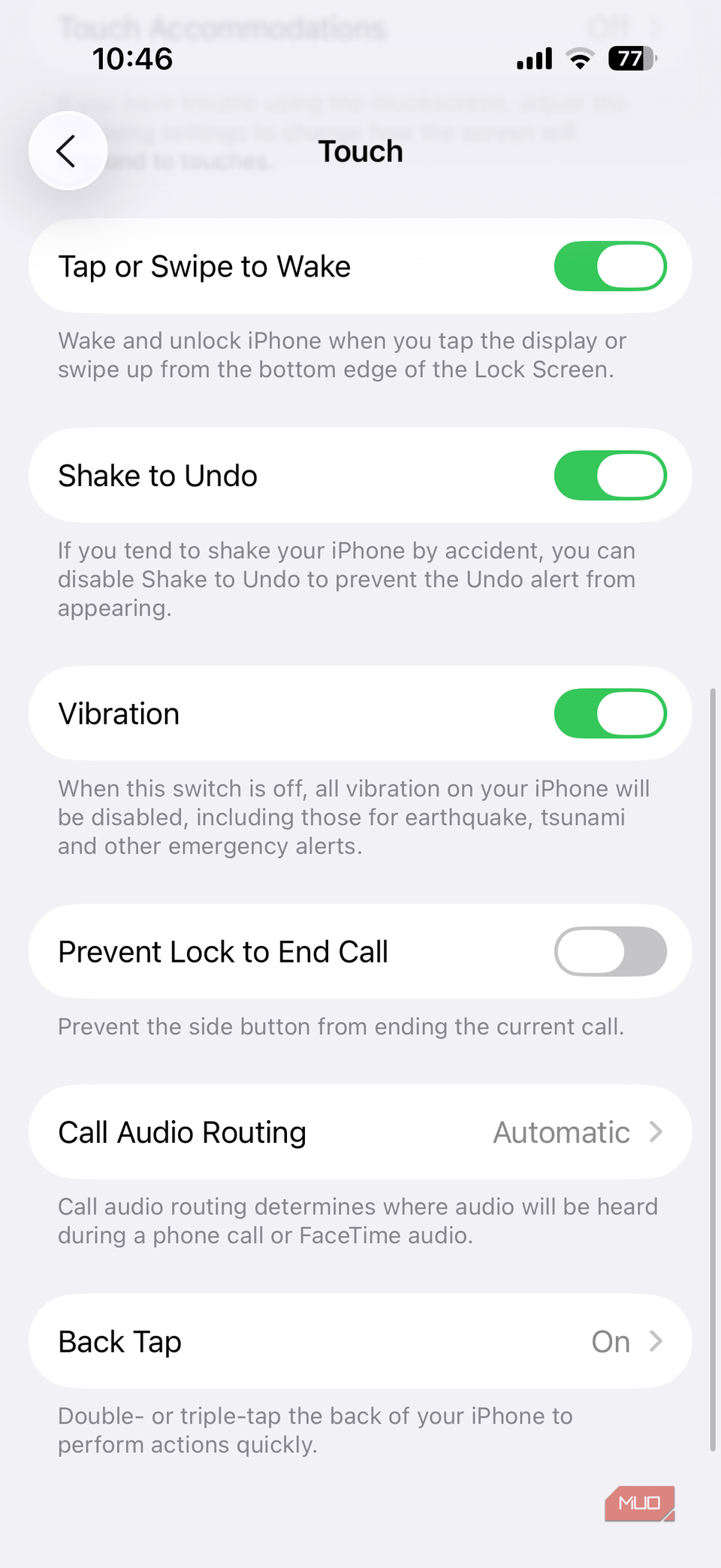
Task: Enable Prevent Lock to End Call
Action: (x=610, y=952)
